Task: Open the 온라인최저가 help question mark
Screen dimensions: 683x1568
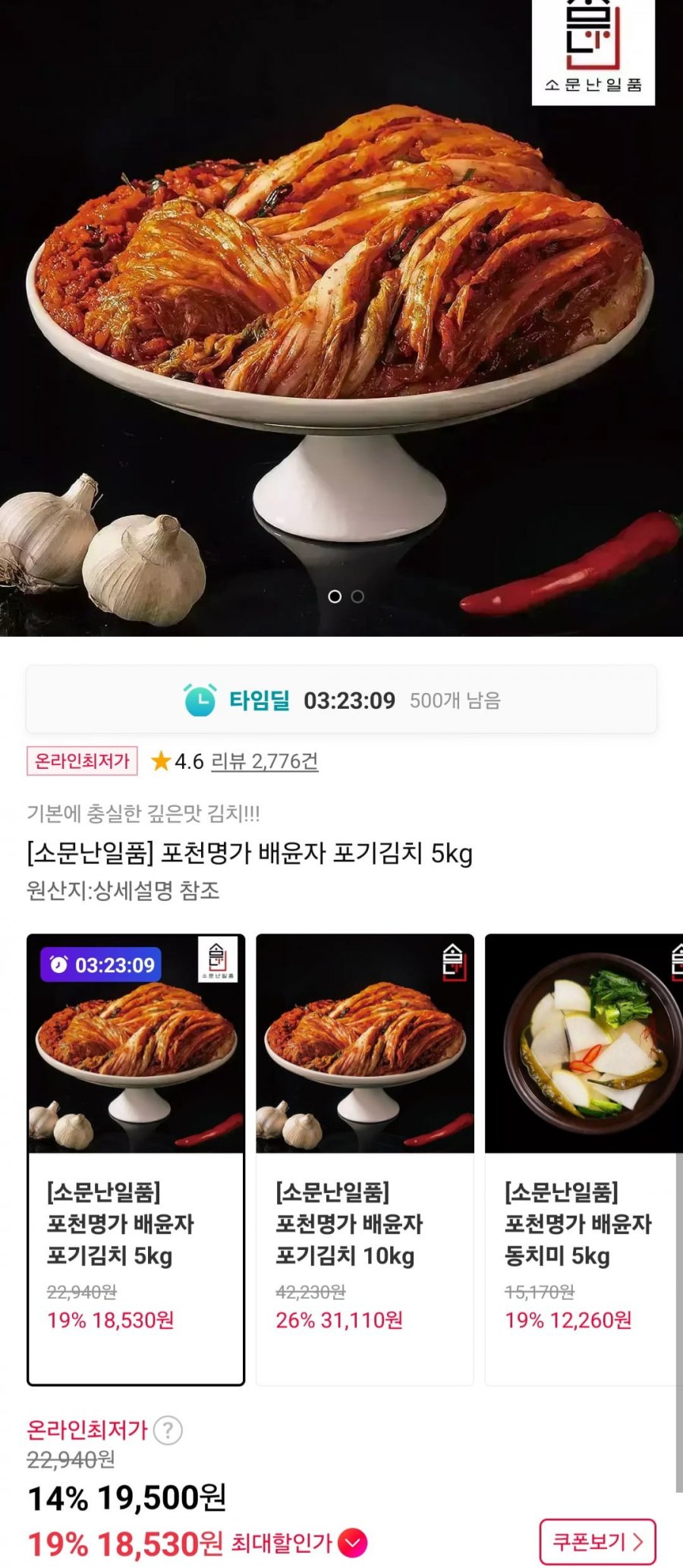Action: point(168,1431)
